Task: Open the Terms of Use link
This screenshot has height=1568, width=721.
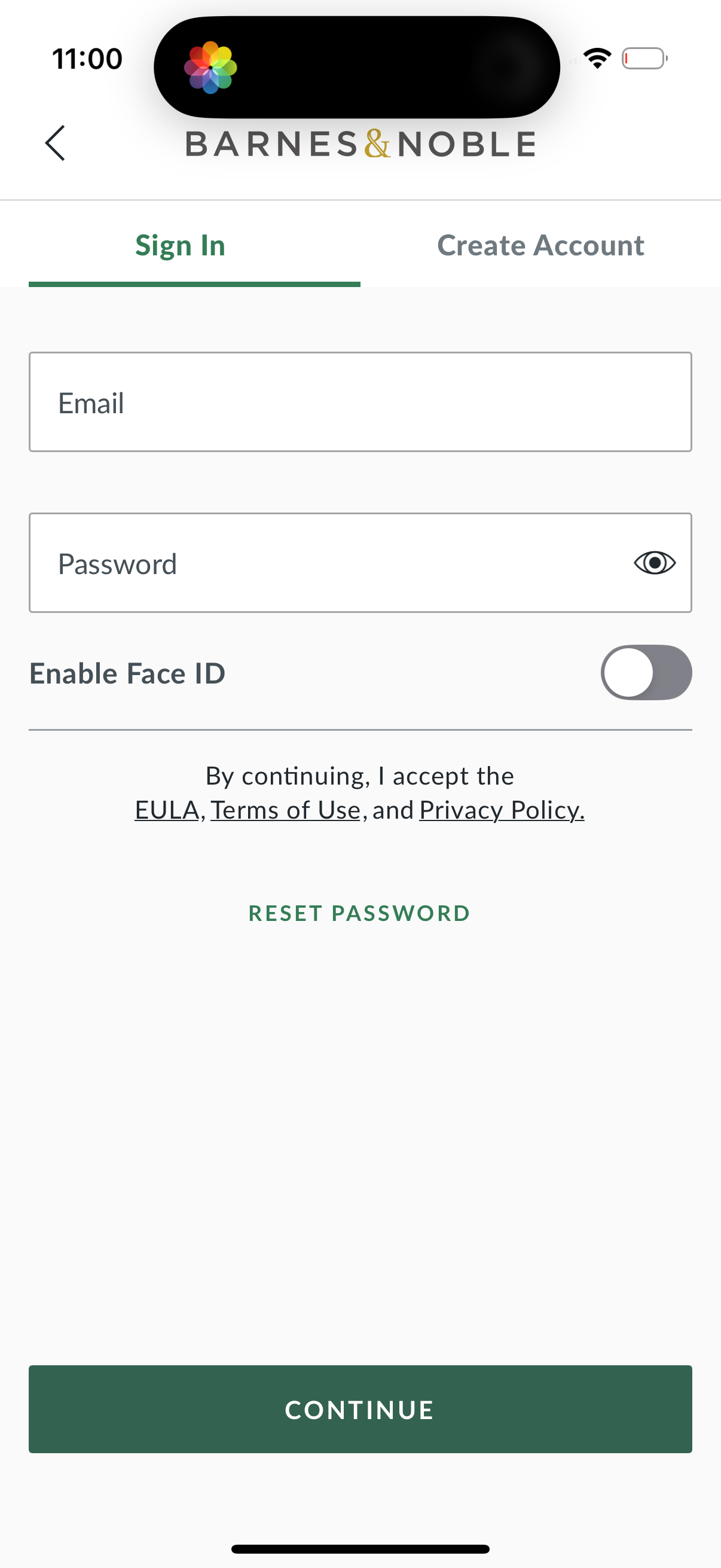Action: (x=285, y=810)
